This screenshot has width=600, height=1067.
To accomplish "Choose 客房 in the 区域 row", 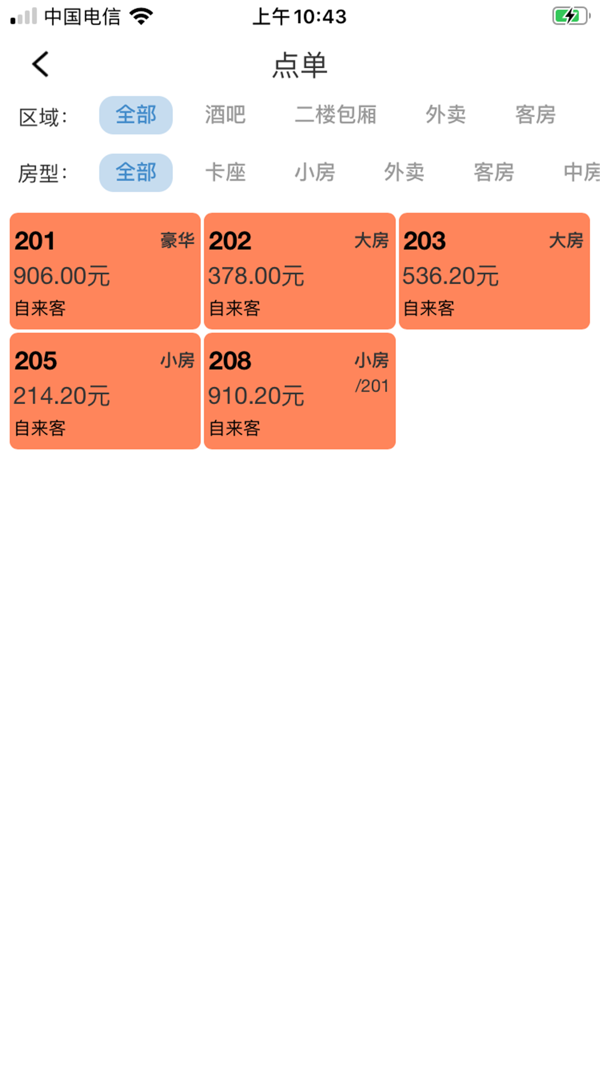I will (535, 115).
